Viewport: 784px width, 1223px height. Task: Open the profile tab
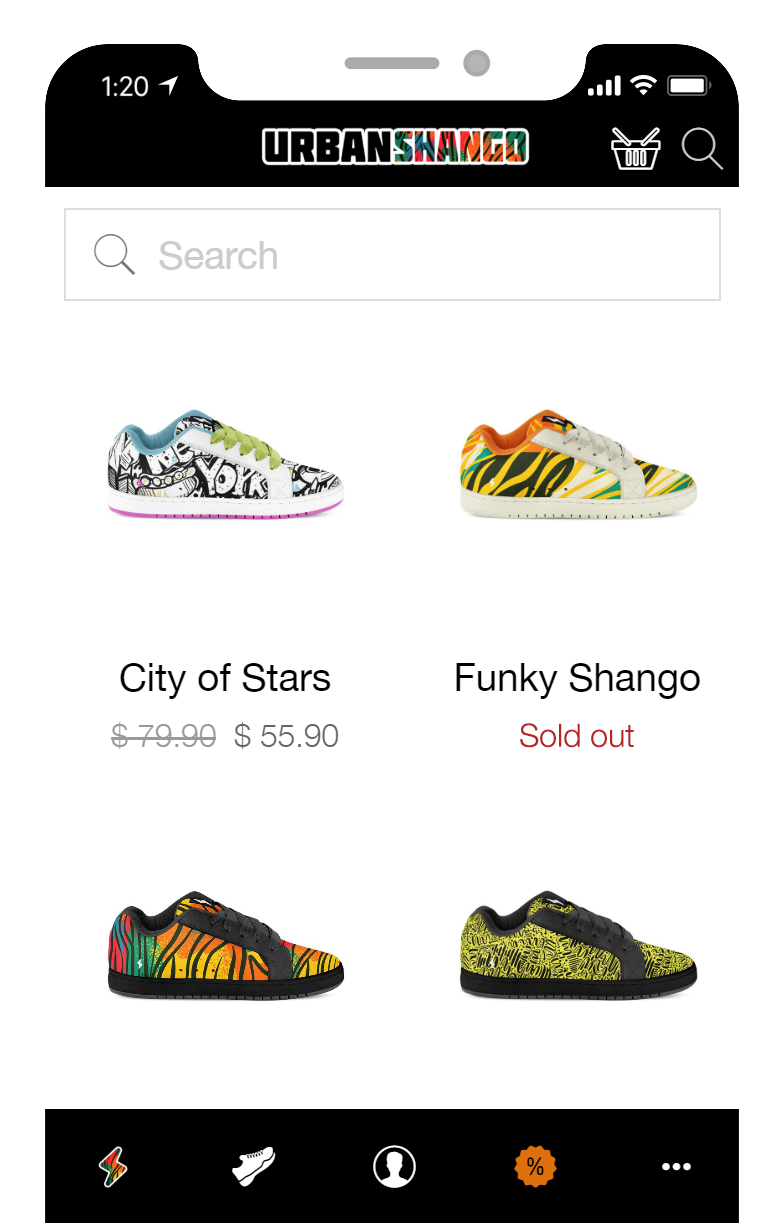pyautogui.click(x=394, y=1166)
